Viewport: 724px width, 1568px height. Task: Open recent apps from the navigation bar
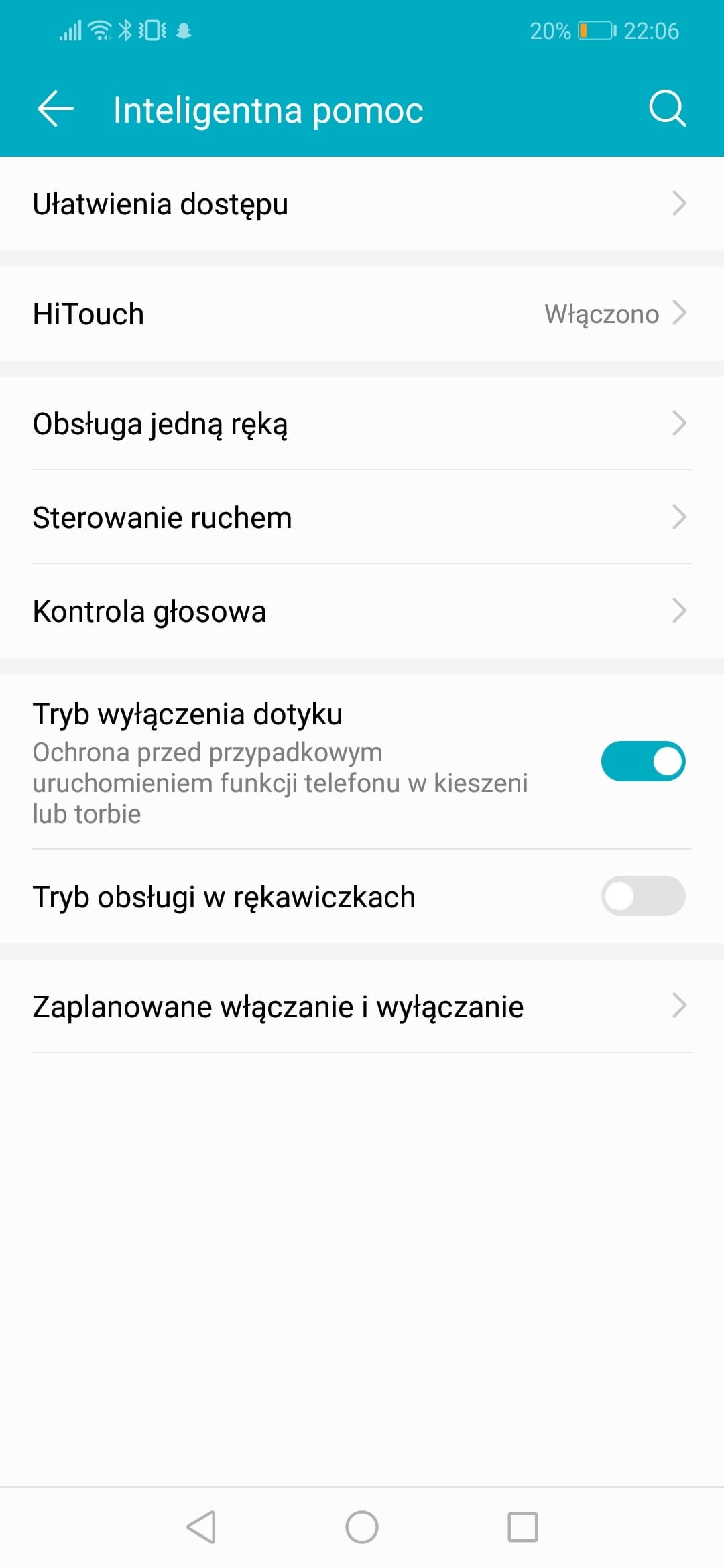(523, 1528)
